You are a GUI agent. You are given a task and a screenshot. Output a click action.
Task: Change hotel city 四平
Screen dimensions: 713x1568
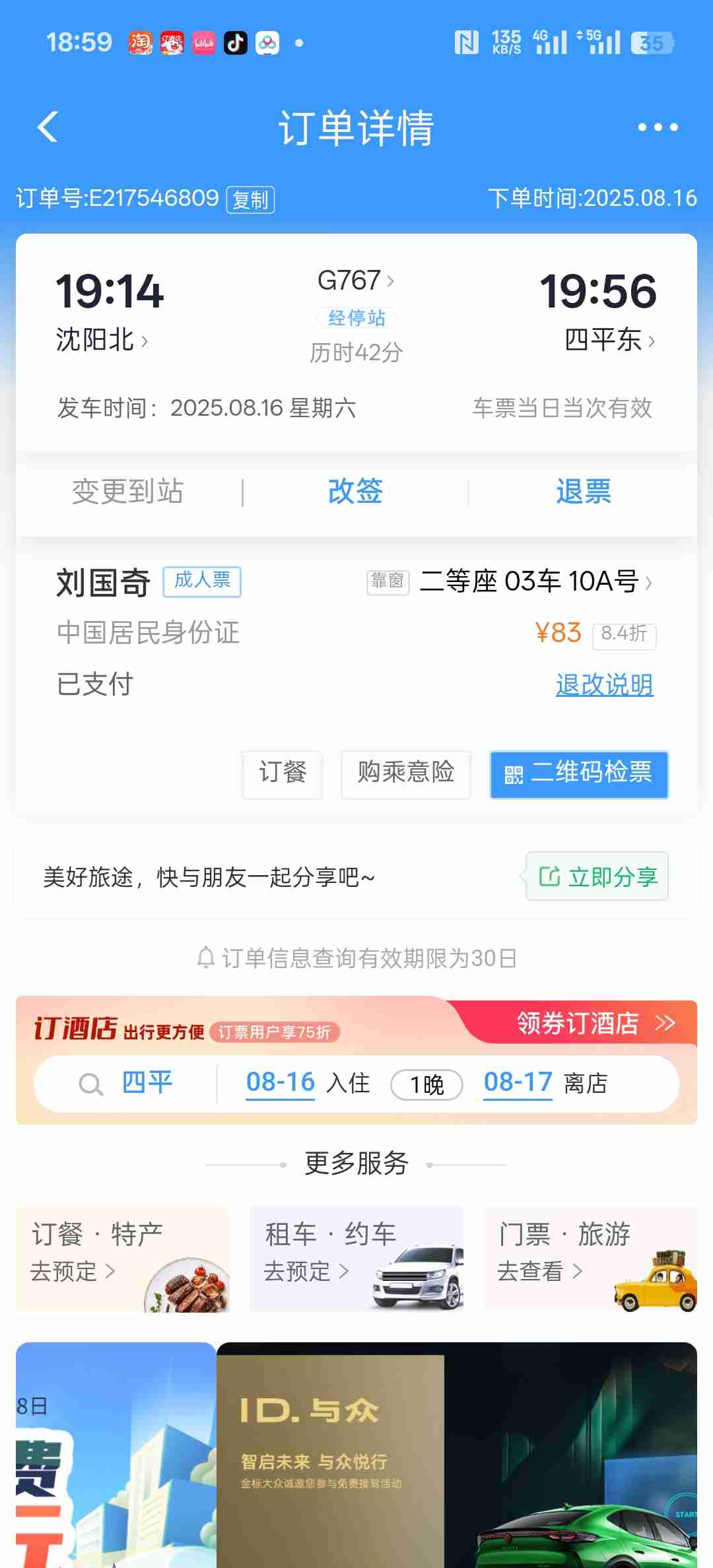[147, 1083]
